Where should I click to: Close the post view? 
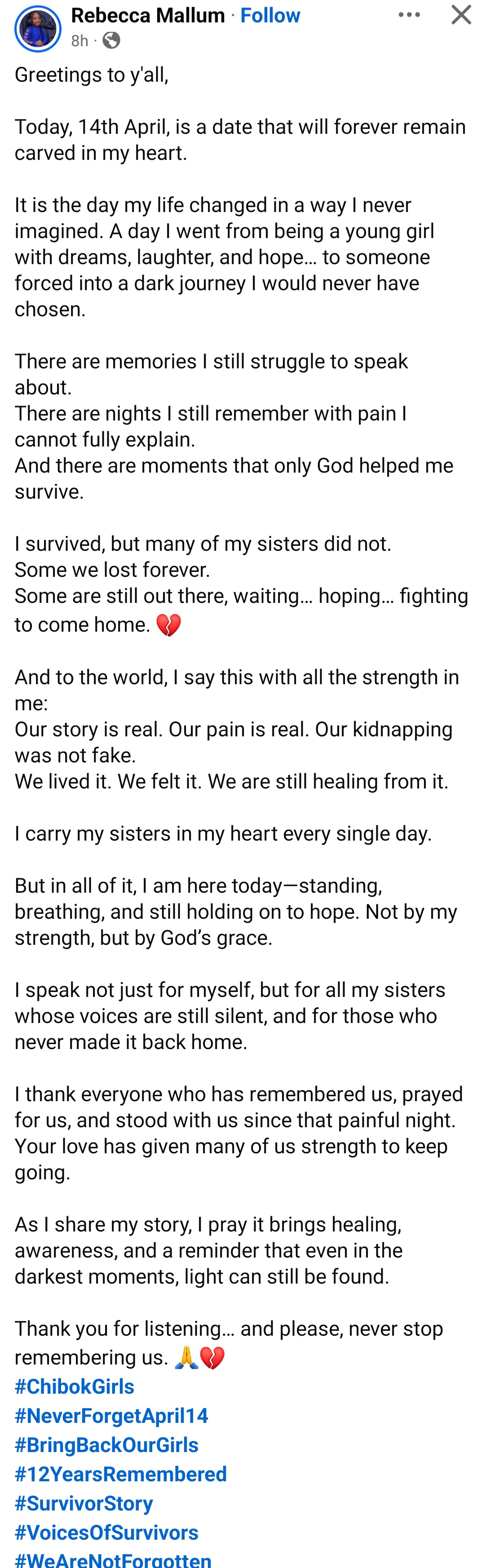pyautogui.click(x=461, y=15)
